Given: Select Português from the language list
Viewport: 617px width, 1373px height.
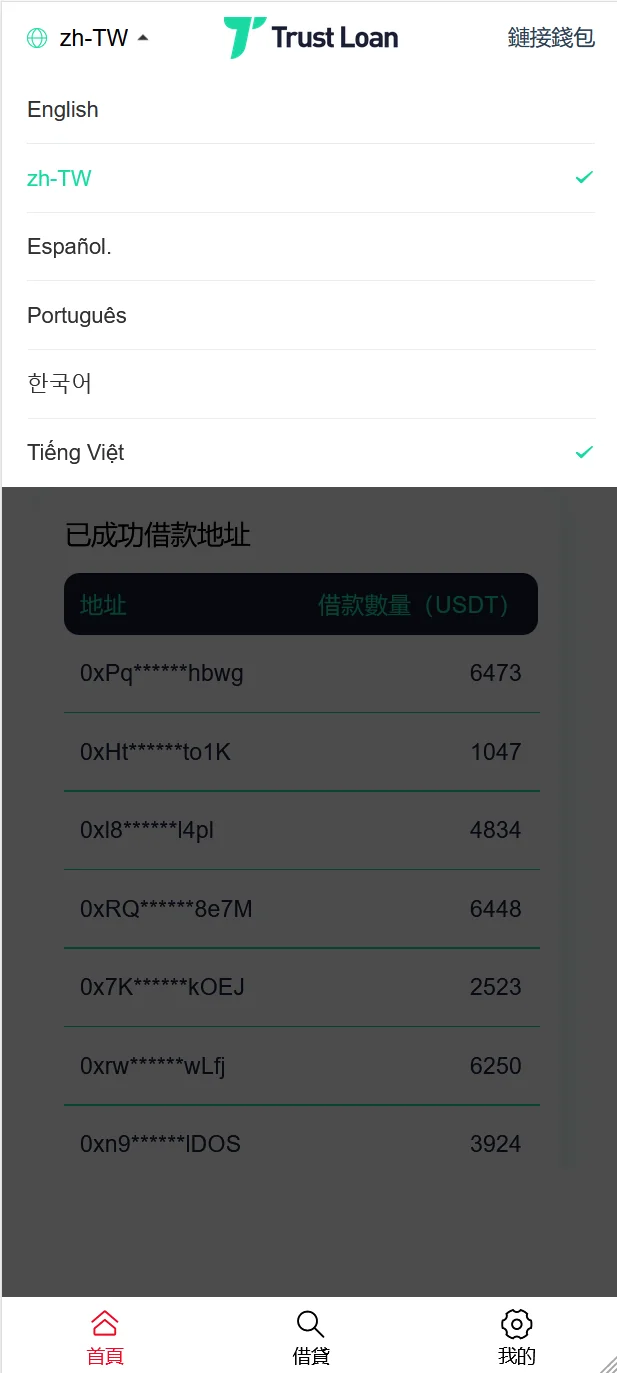Looking at the screenshot, I should (77, 316).
